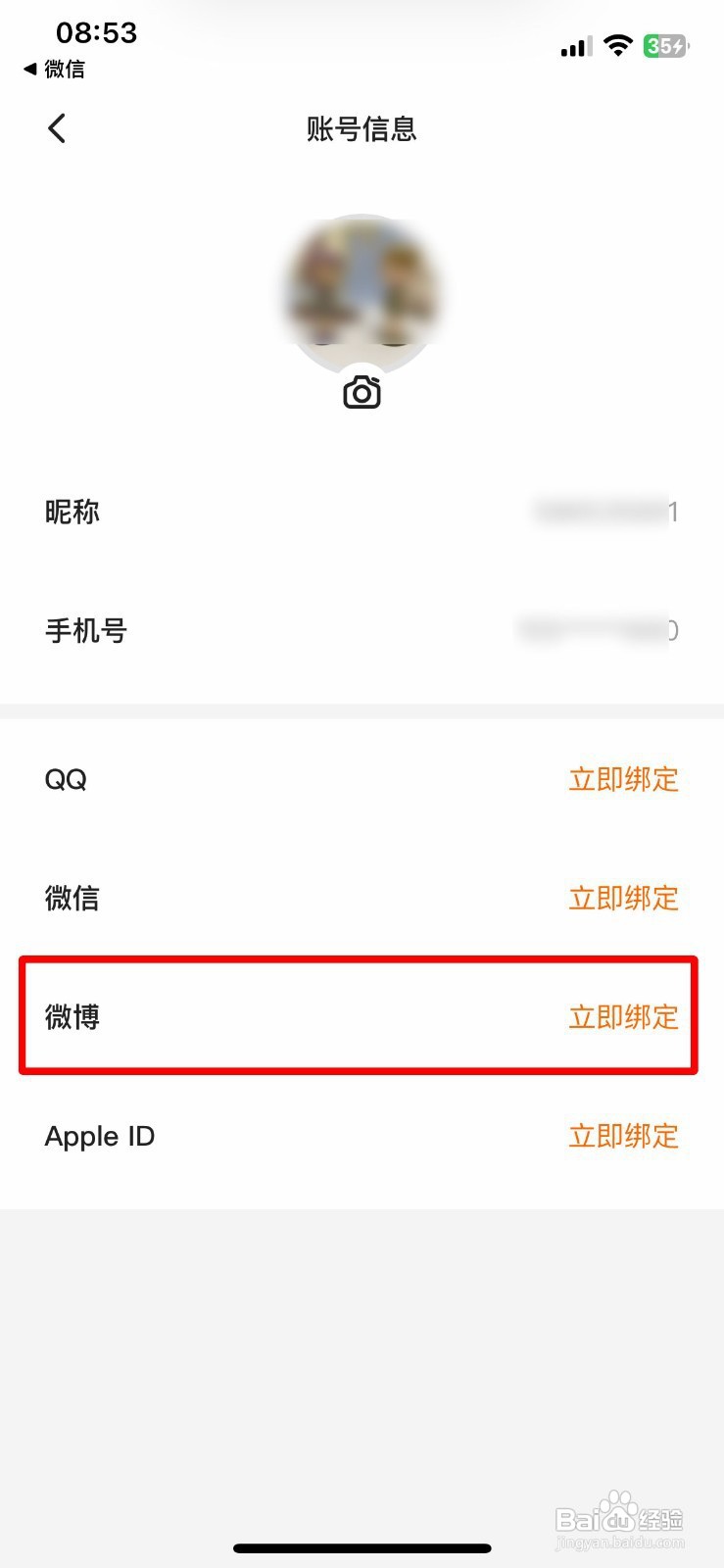Tap the Wi-Fi icon in status bar
Image resolution: width=724 pixels, height=1568 pixels.
pyautogui.click(x=618, y=45)
